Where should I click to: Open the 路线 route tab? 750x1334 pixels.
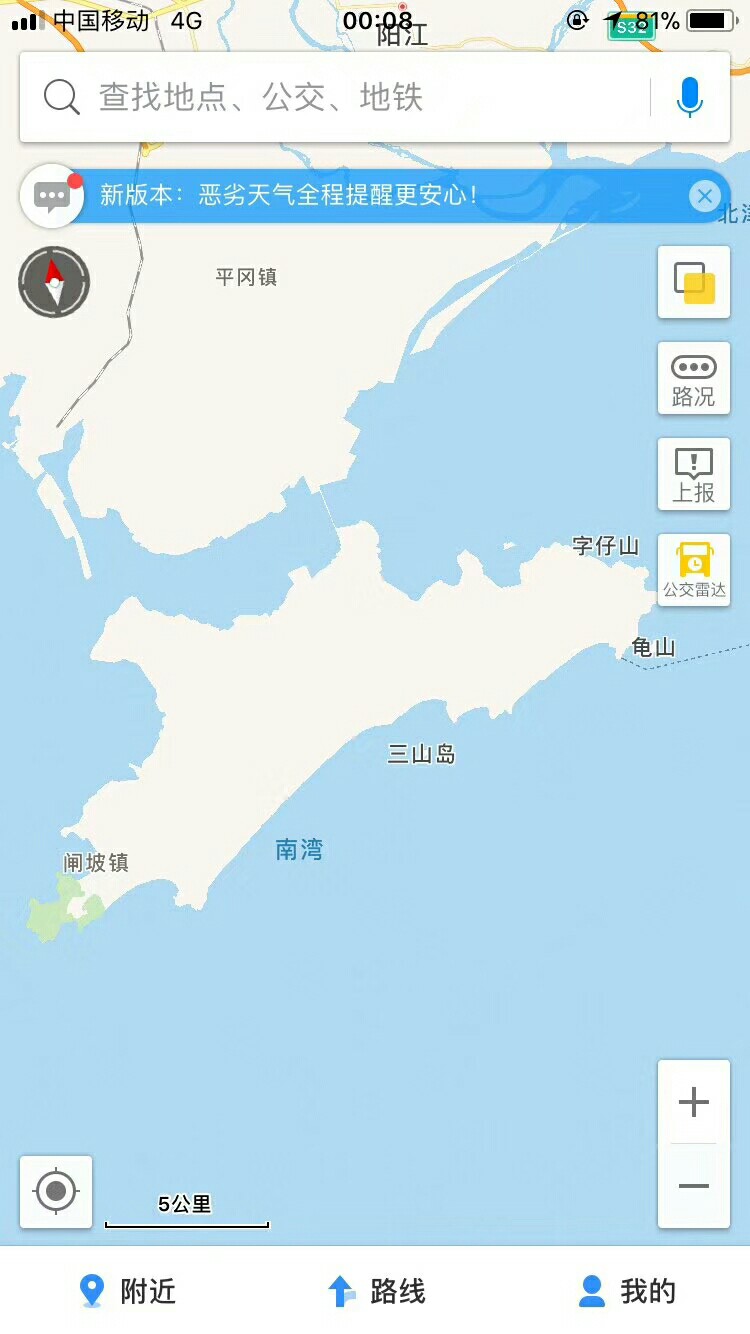376,1291
